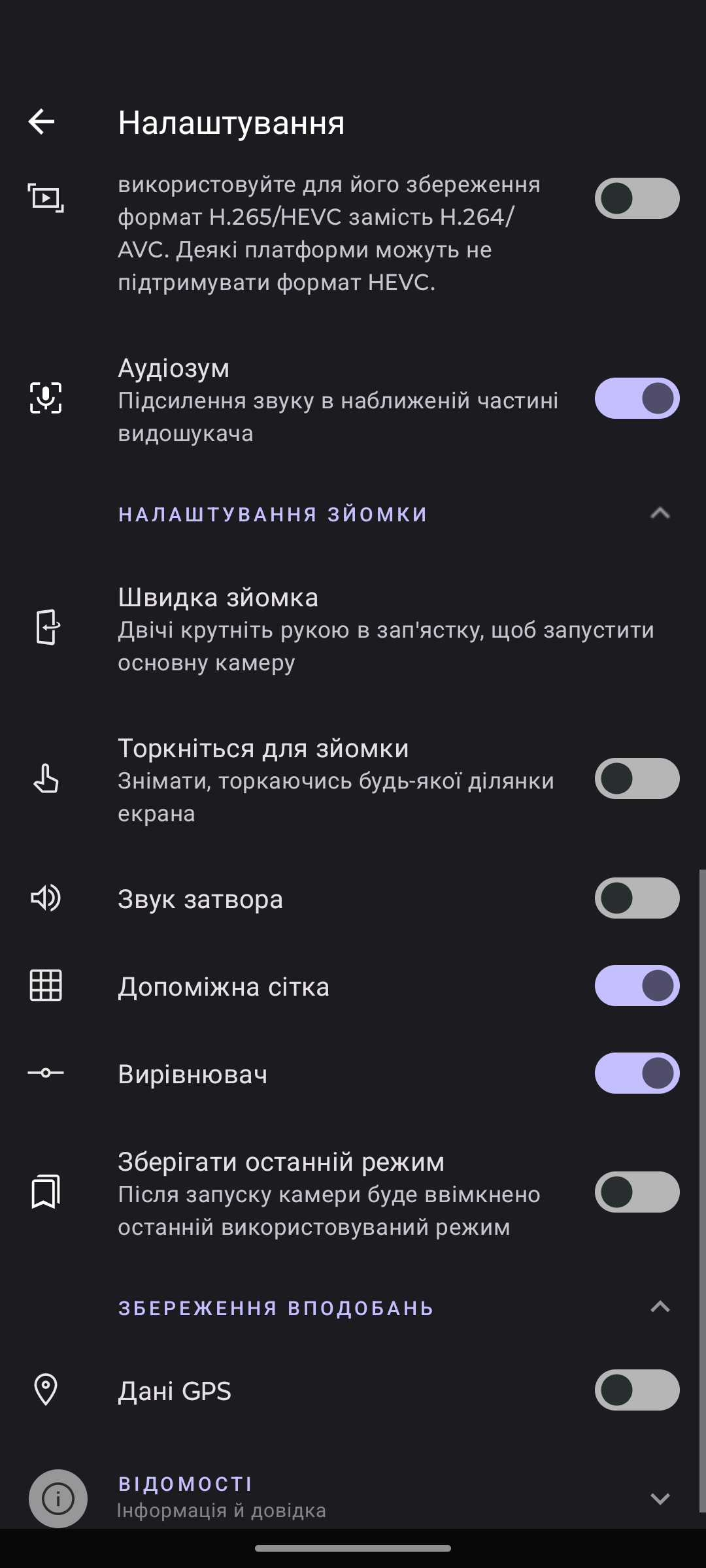Enable the H.265/HEVC video format switch
The image size is (706, 1568).
point(637,198)
